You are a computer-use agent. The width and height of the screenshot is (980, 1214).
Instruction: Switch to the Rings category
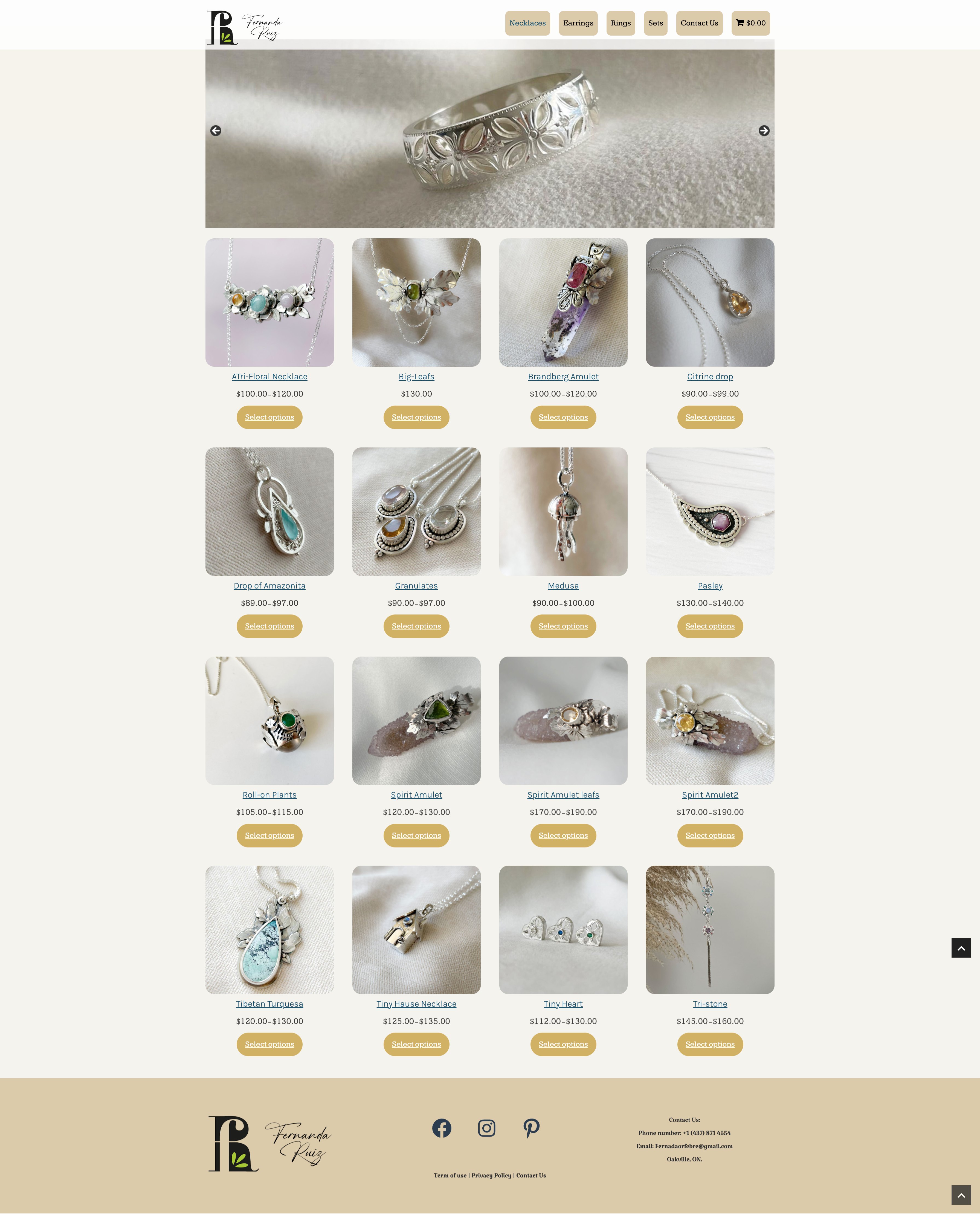[x=621, y=23]
